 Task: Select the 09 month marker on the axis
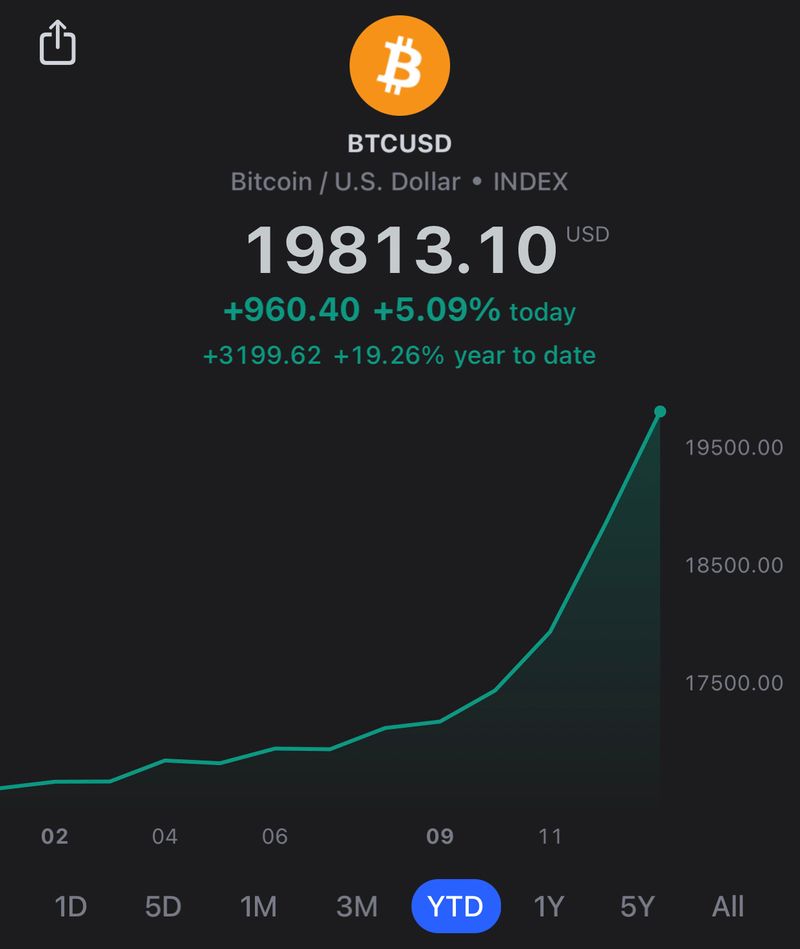pyautogui.click(x=440, y=837)
